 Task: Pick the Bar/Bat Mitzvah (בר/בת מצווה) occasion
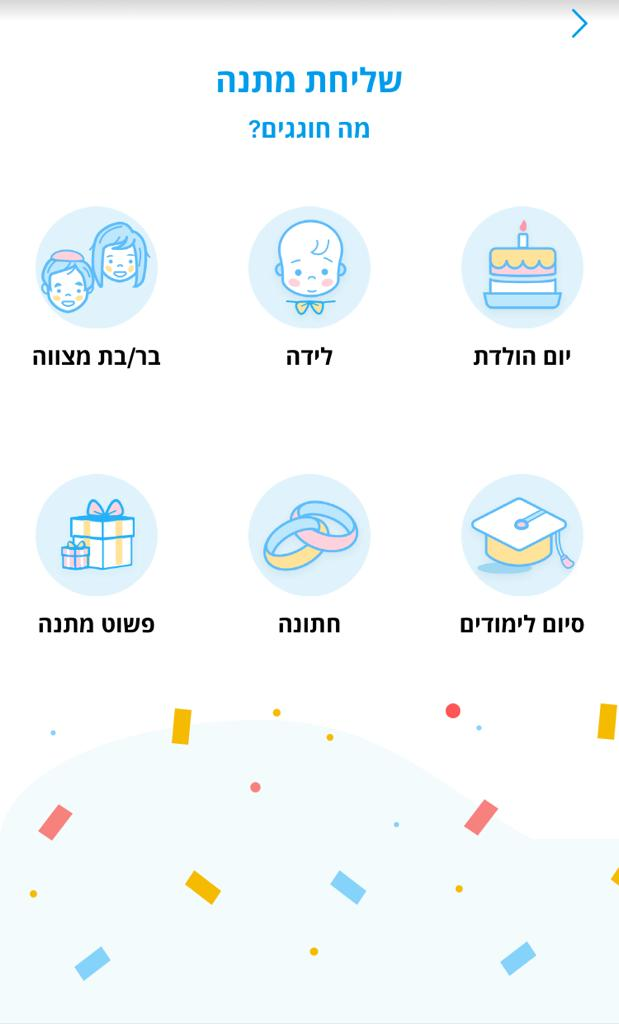click(96, 268)
